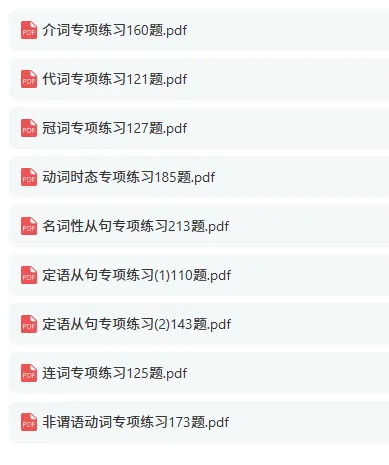Open 定语从句专项练习(1)110题.pdf
This screenshot has height=465, width=389.
199,275
